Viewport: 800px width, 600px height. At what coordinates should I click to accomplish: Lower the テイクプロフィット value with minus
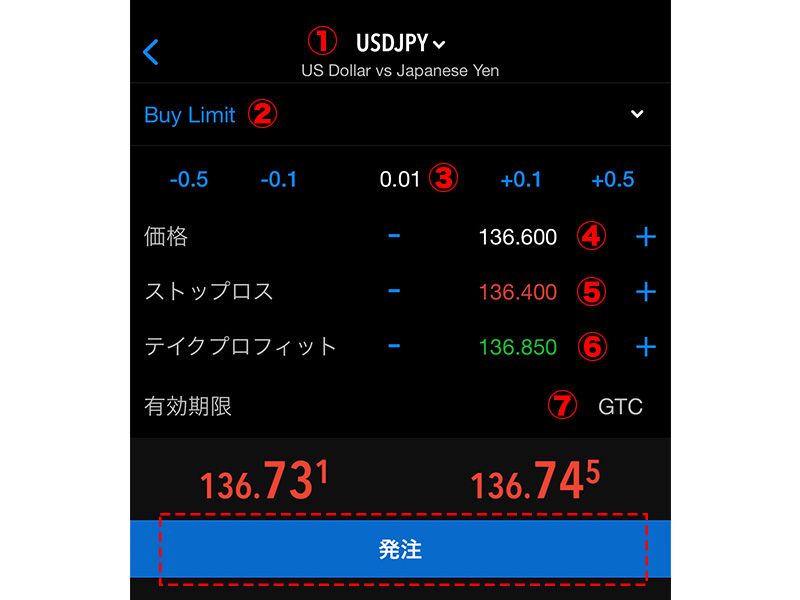coord(394,346)
